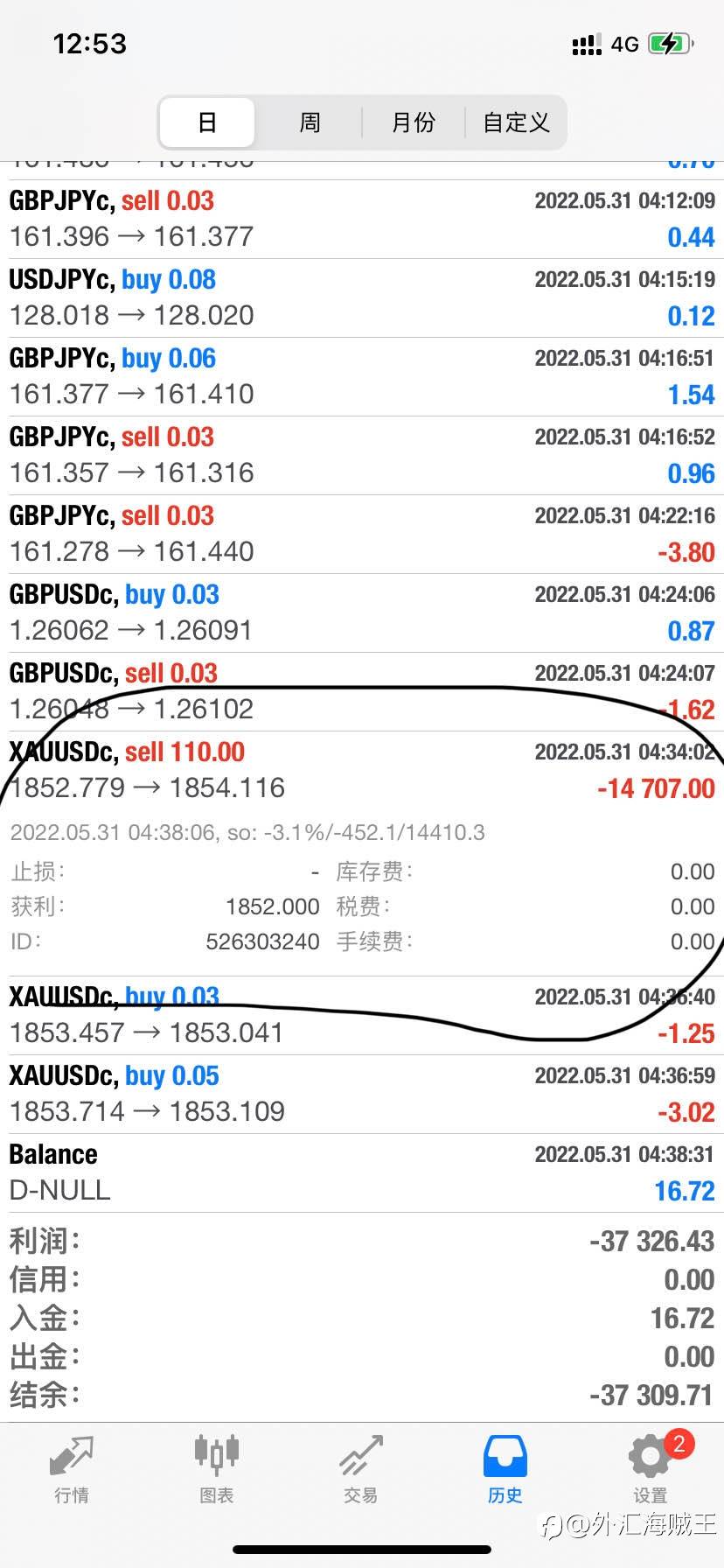724x1568 pixels.
Task: Expand the GBPUSDc buy 0.03 trade
Action: (362, 613)
